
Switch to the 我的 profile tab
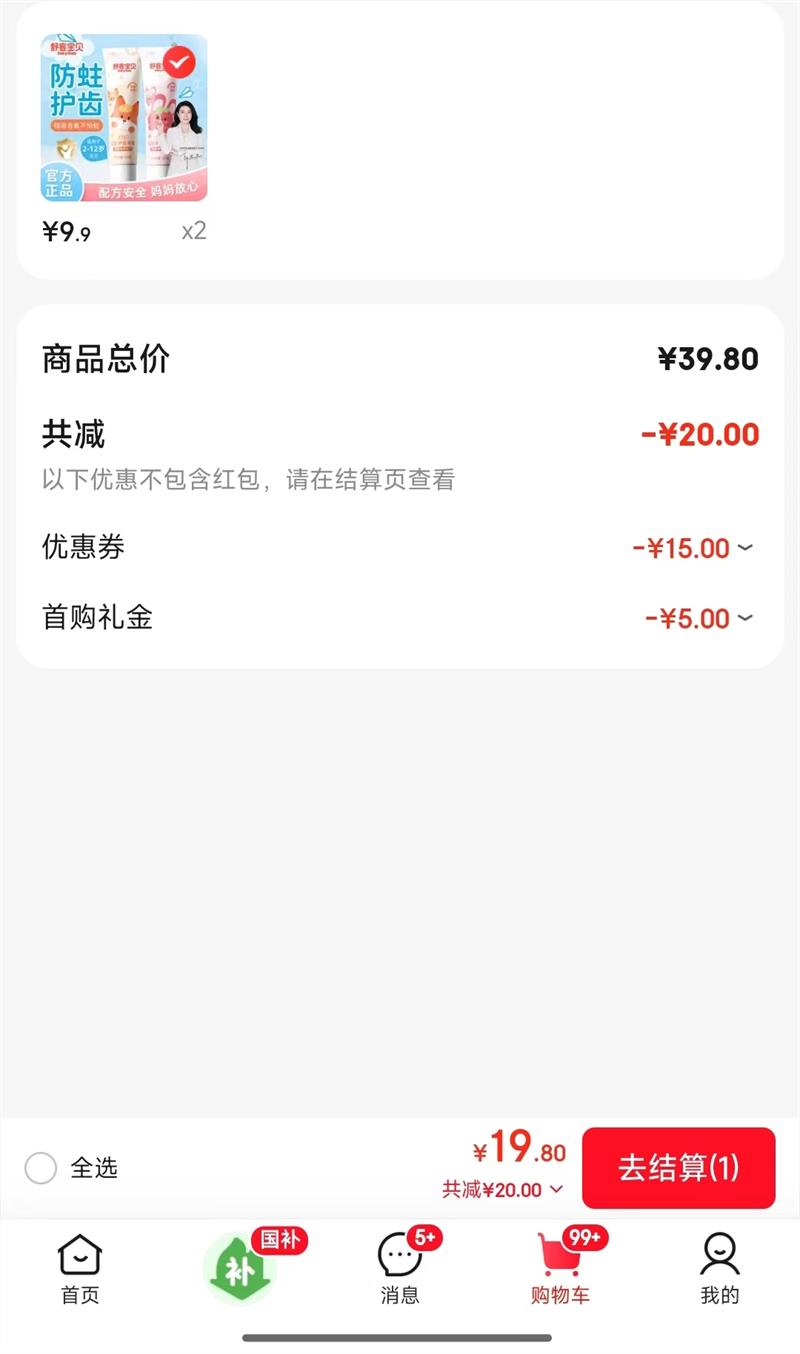pos(719,1269)
